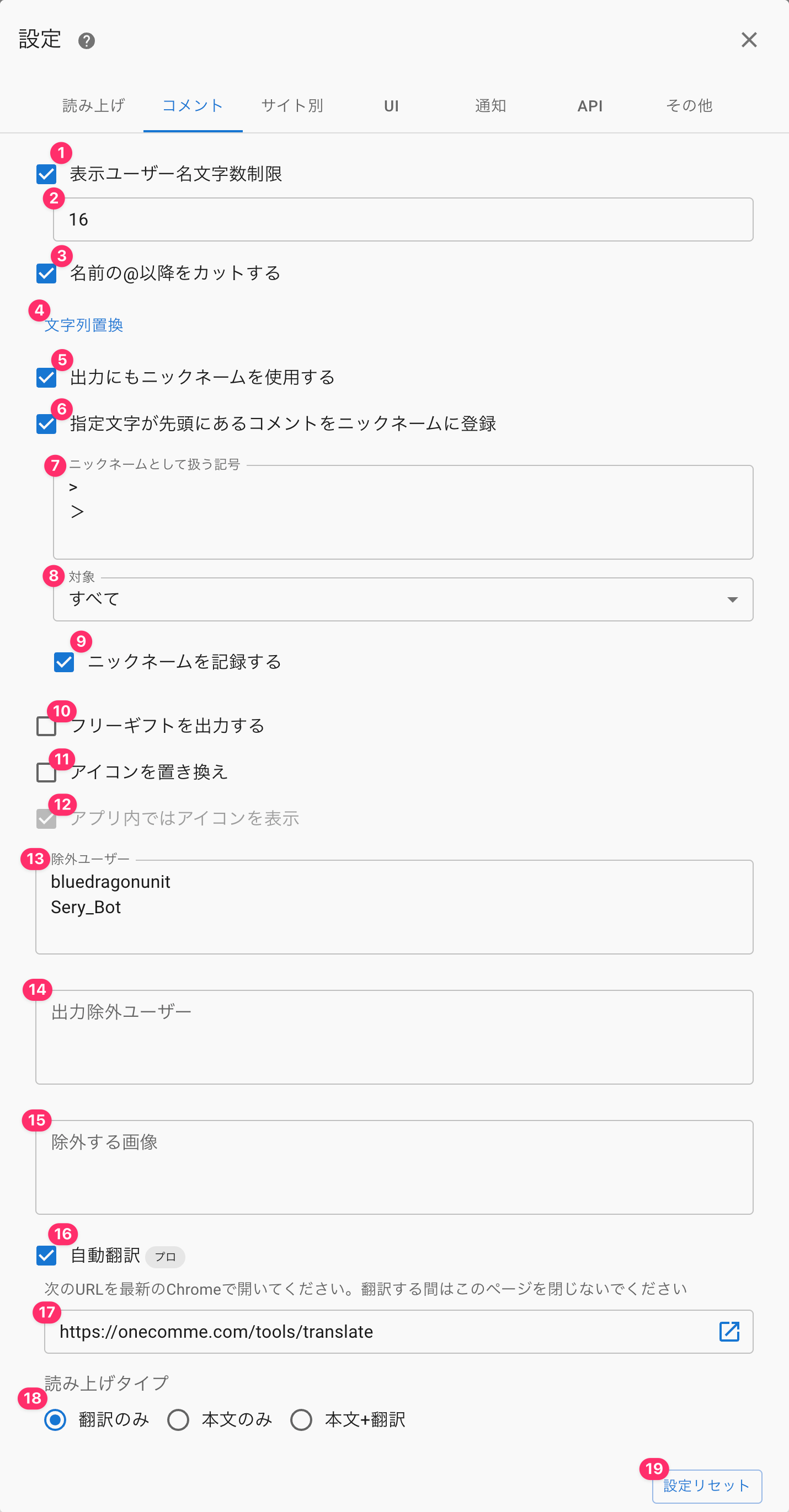Viewport: 789px width, 1512px height.
Task: Close the 設定 dialog
Action: coord(749,40)
